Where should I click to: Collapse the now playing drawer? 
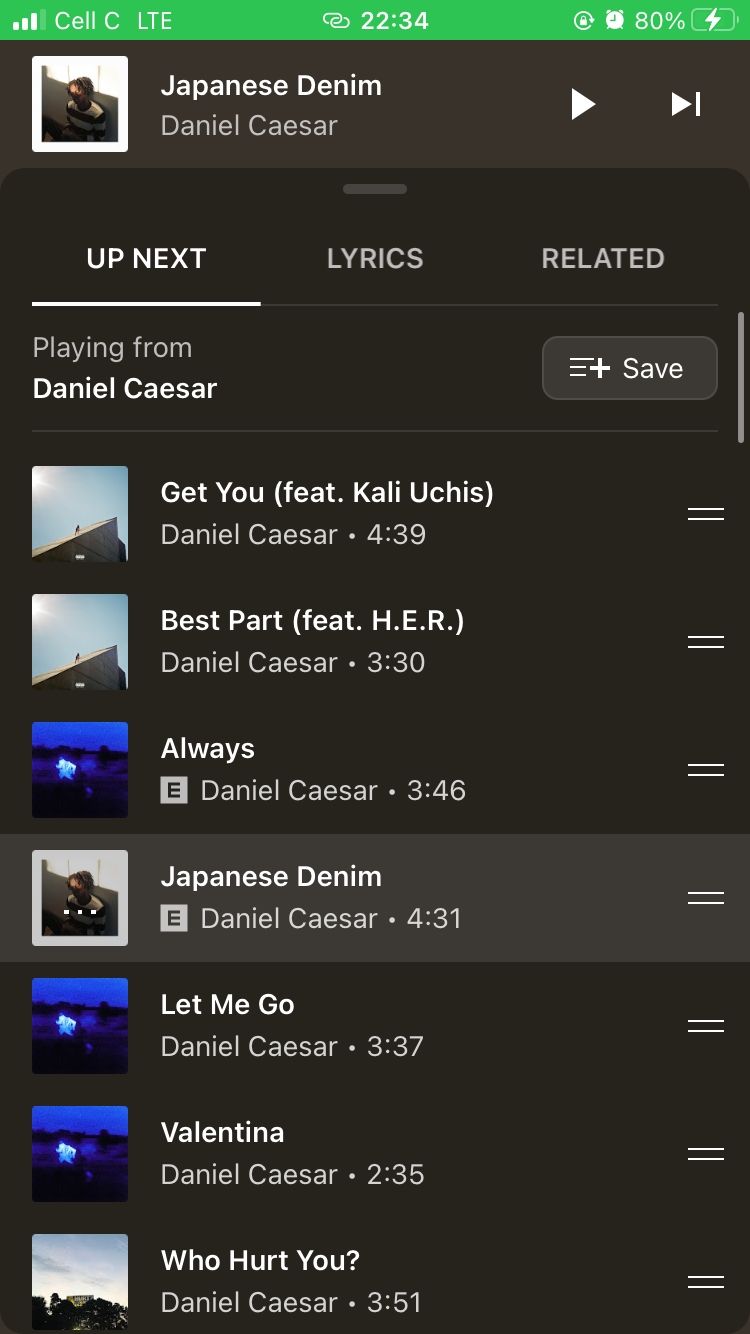(375, 188)
